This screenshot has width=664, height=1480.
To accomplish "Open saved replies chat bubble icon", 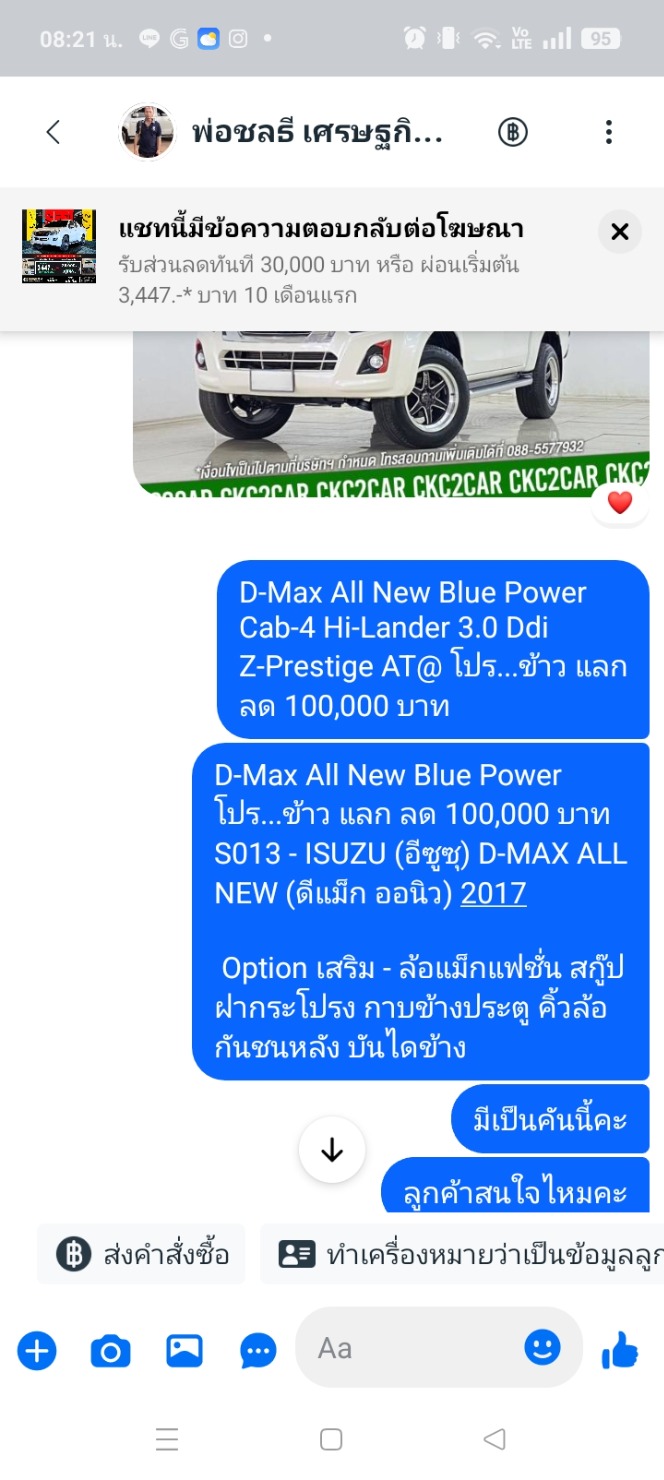I will 259,1352.
